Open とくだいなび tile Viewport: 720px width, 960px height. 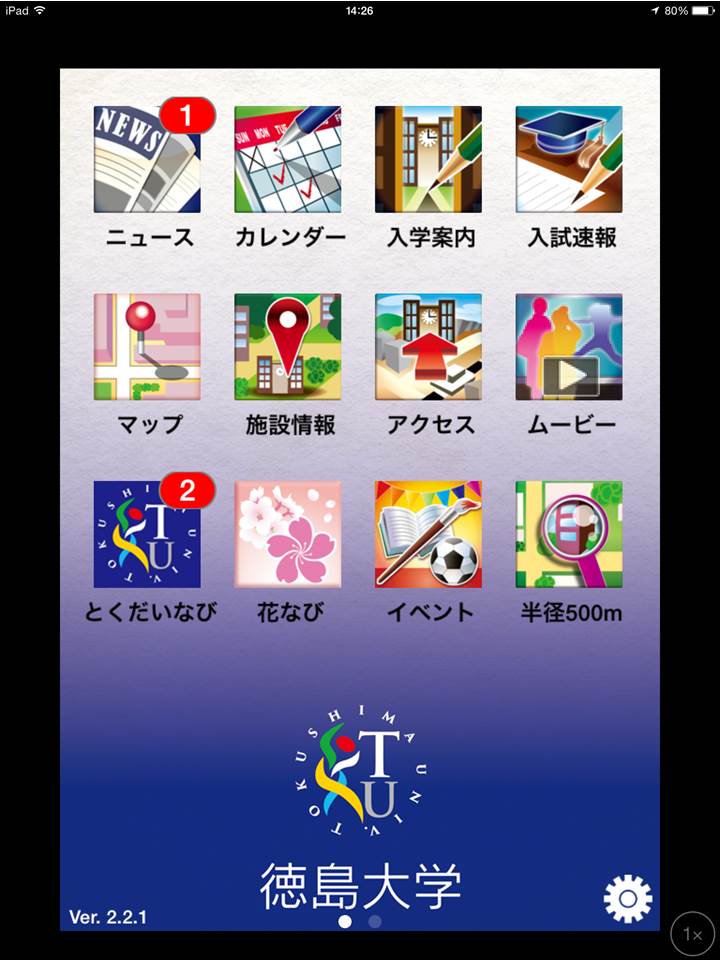click(x=147, y=535)
